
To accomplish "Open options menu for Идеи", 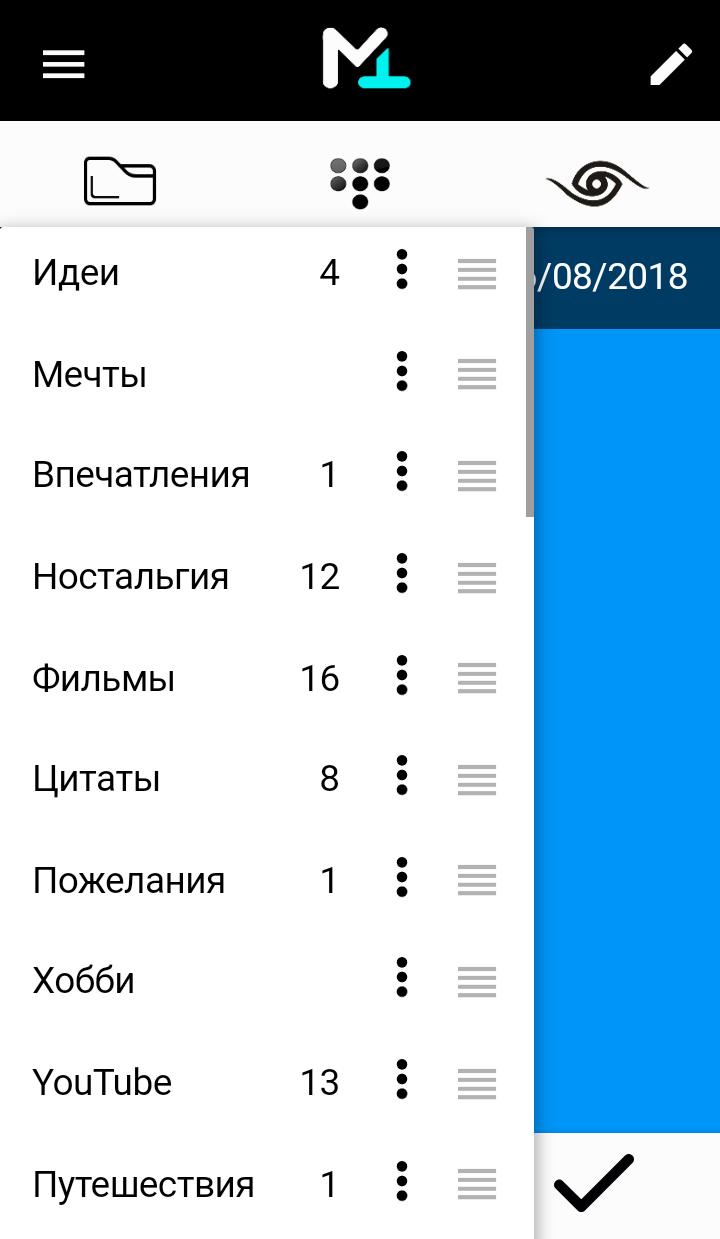I will coord(402,270).
